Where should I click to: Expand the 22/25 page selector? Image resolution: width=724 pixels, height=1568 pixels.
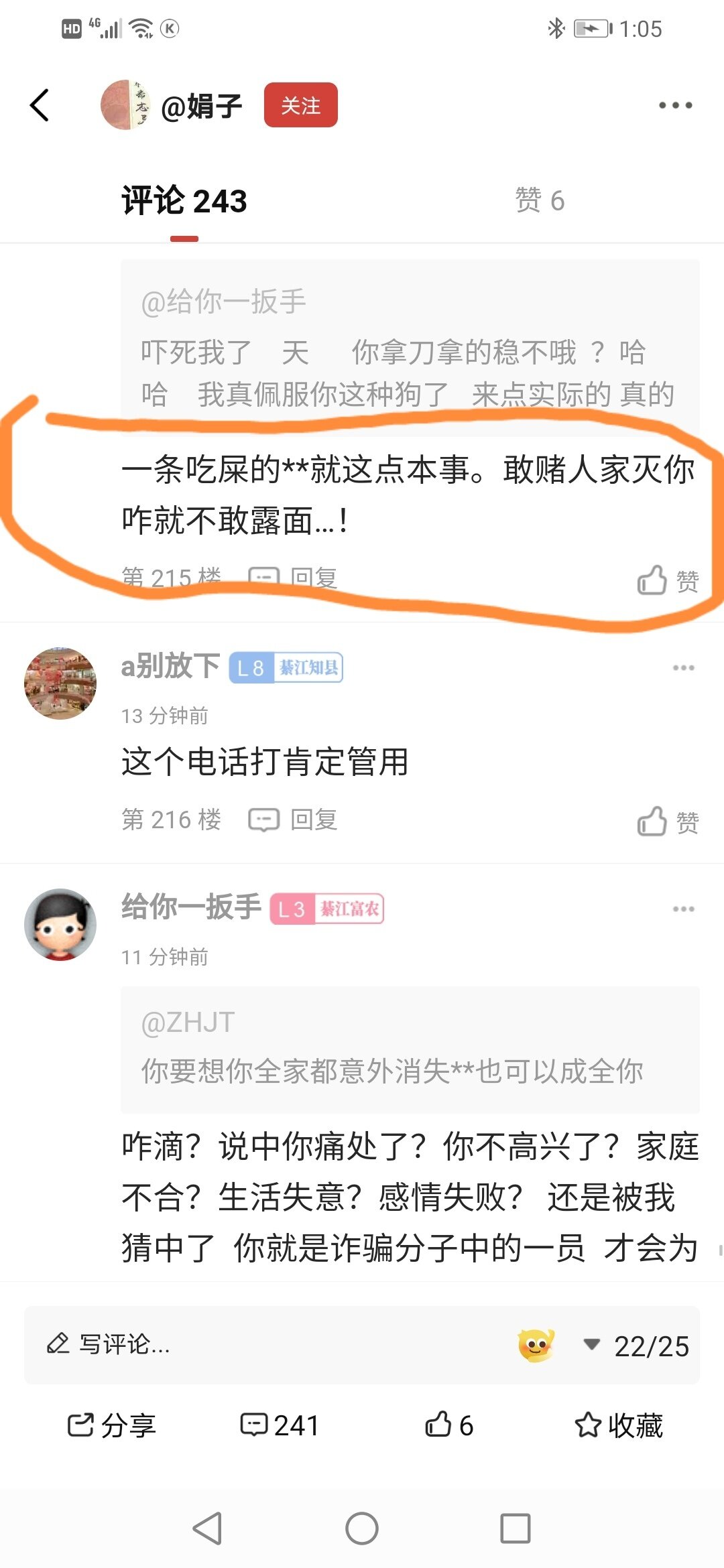(x=637, y=1346)
